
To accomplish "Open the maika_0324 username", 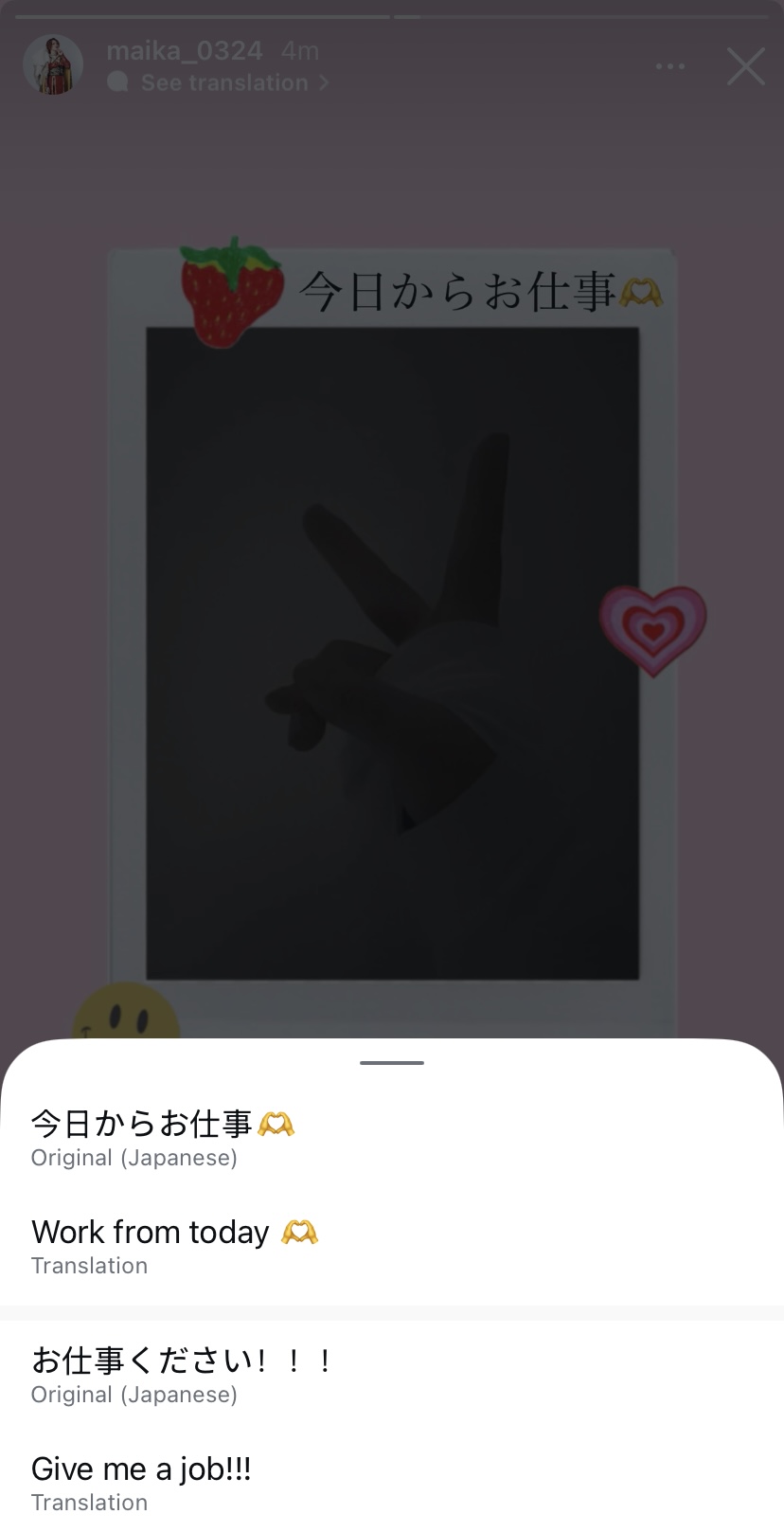I will pyautogui.click(x=185, y=50).
